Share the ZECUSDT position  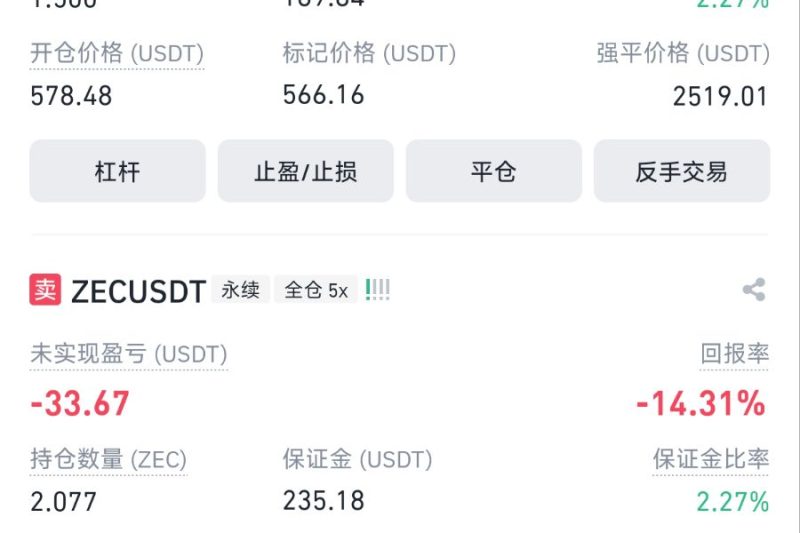coord(754,291)
